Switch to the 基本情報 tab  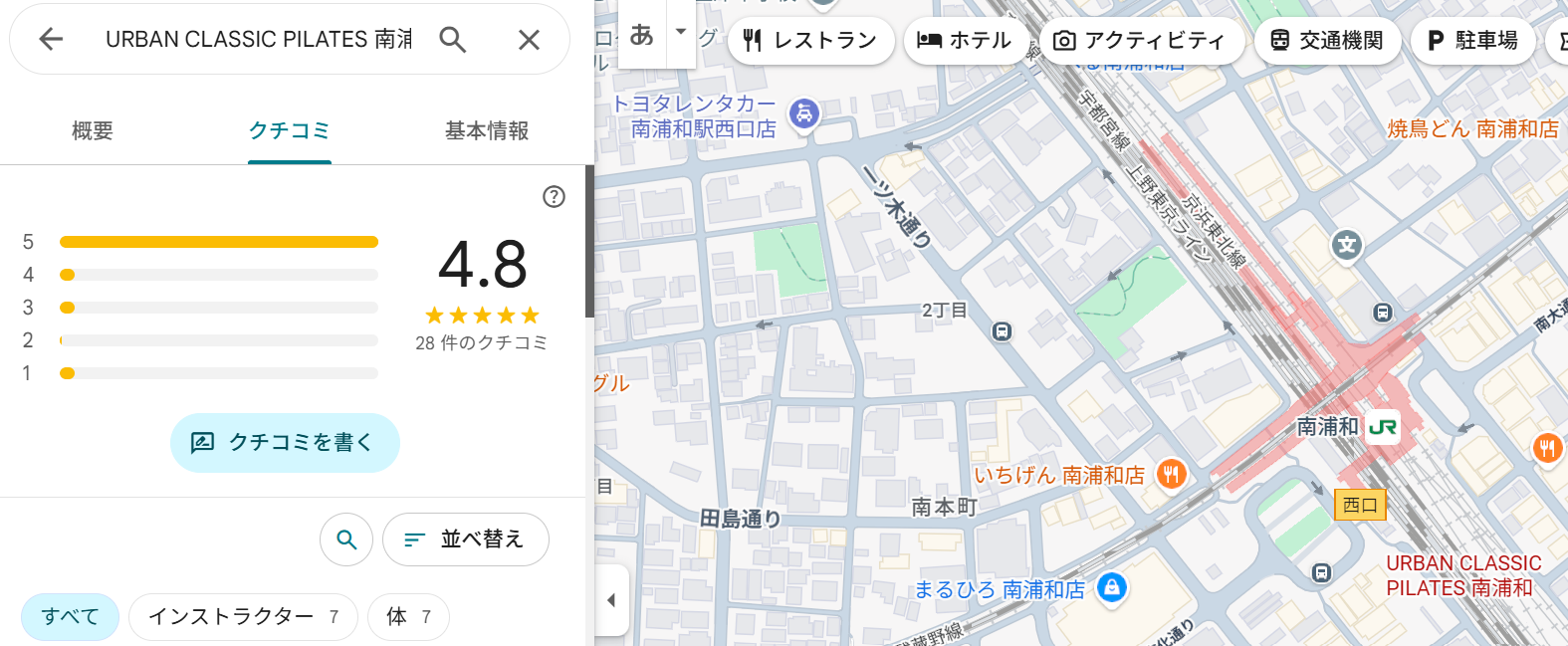coord(486,130)
